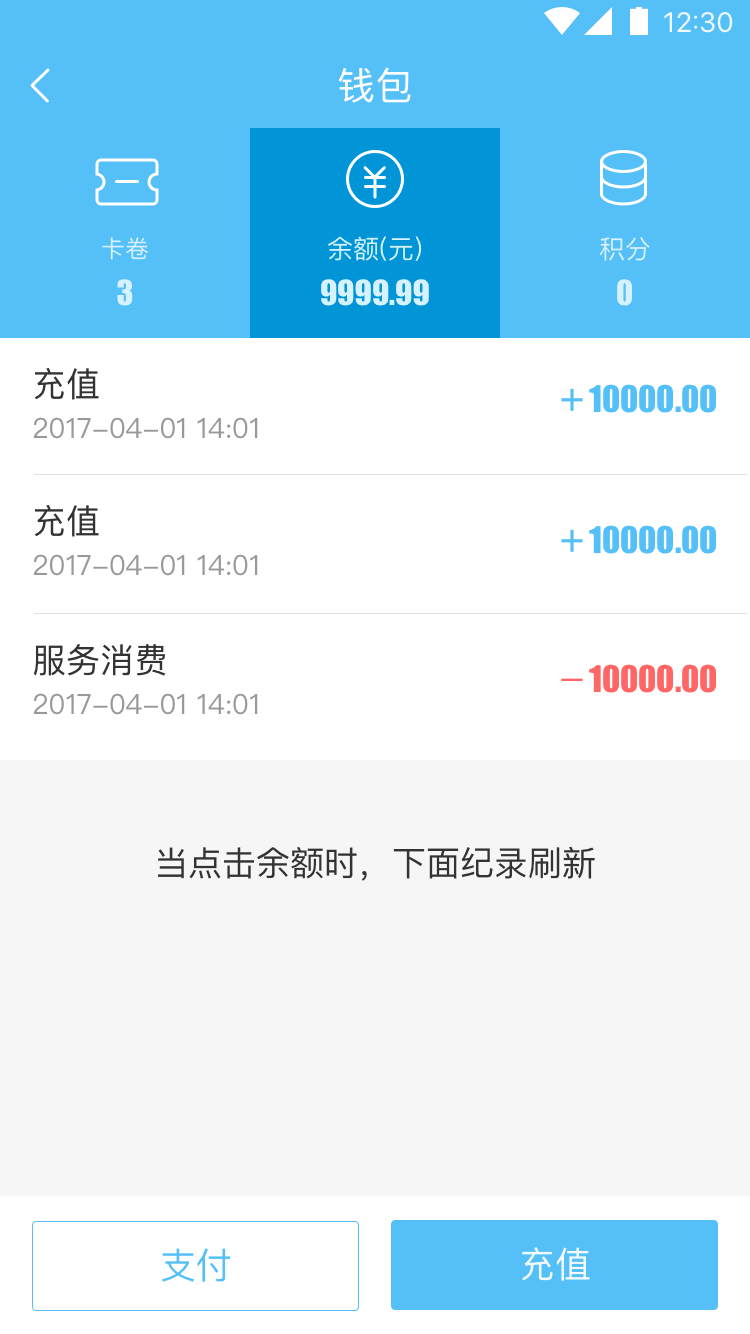Tap the back arrow icon
Screen dimensions: 750x1334
click(x=40, y=87)
